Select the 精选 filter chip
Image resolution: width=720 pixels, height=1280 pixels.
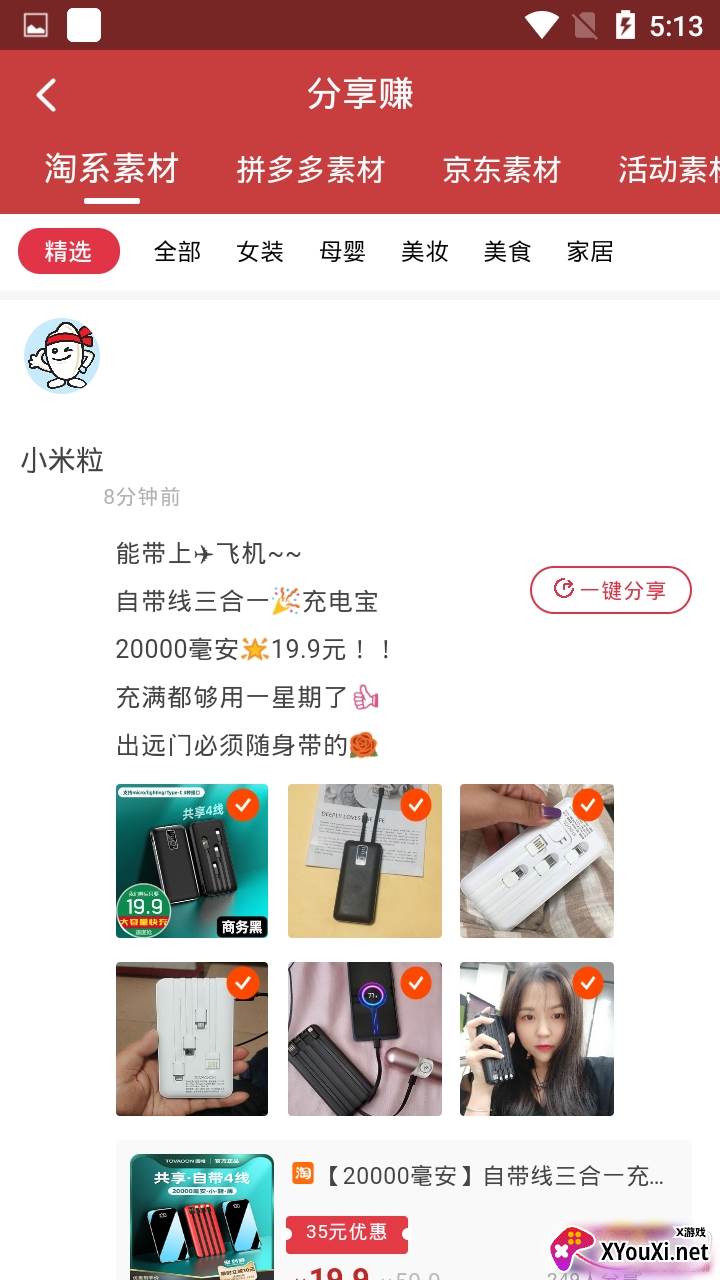(x=69, y=251)
